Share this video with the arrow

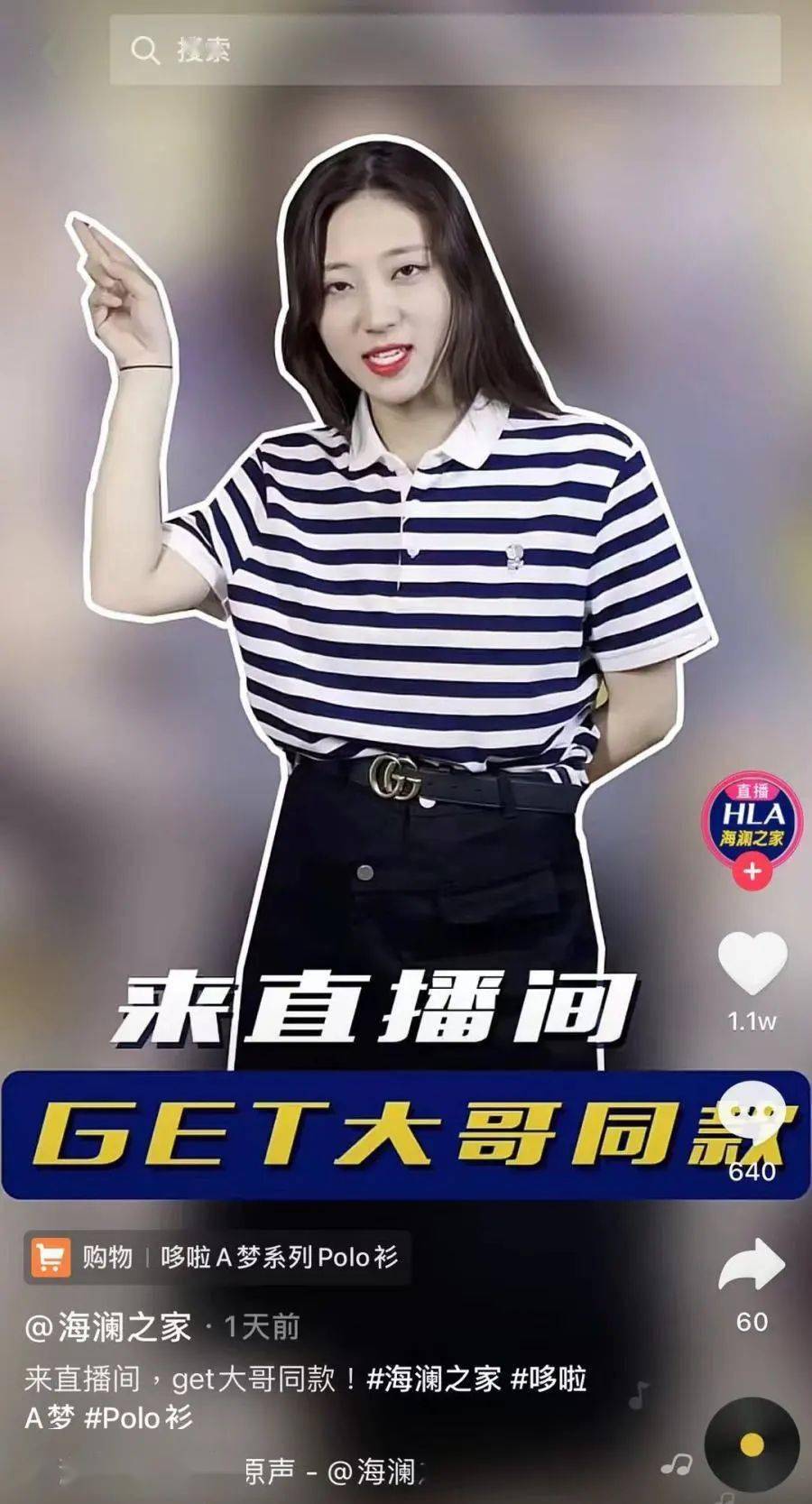(752, 1267)
